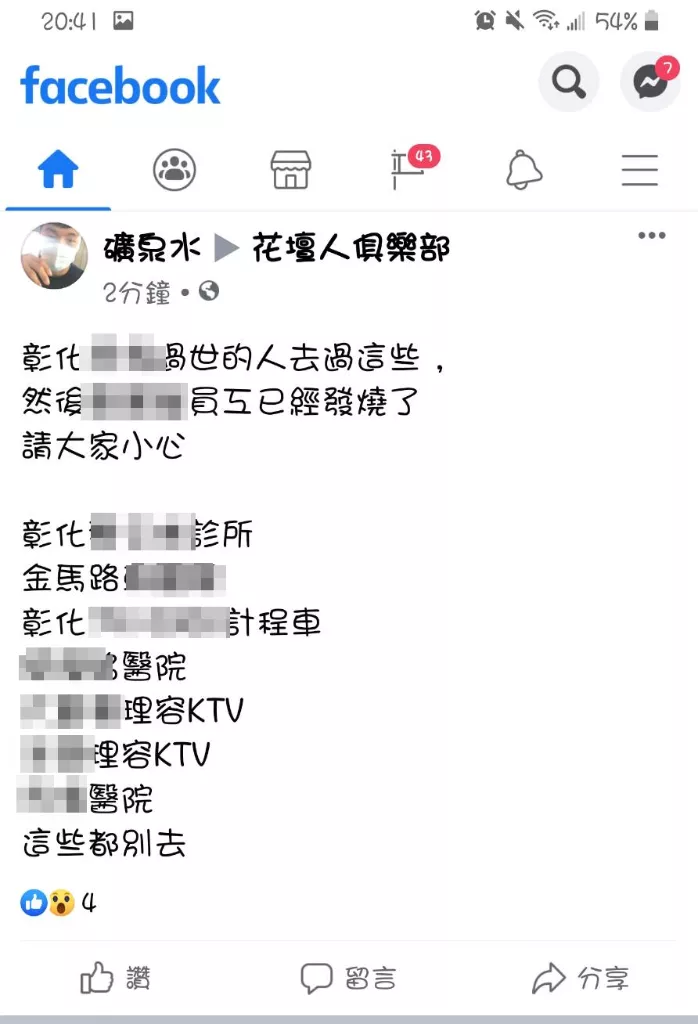Open the notifications bell tab
This screenshot has height=1024, width=698.
524,171
